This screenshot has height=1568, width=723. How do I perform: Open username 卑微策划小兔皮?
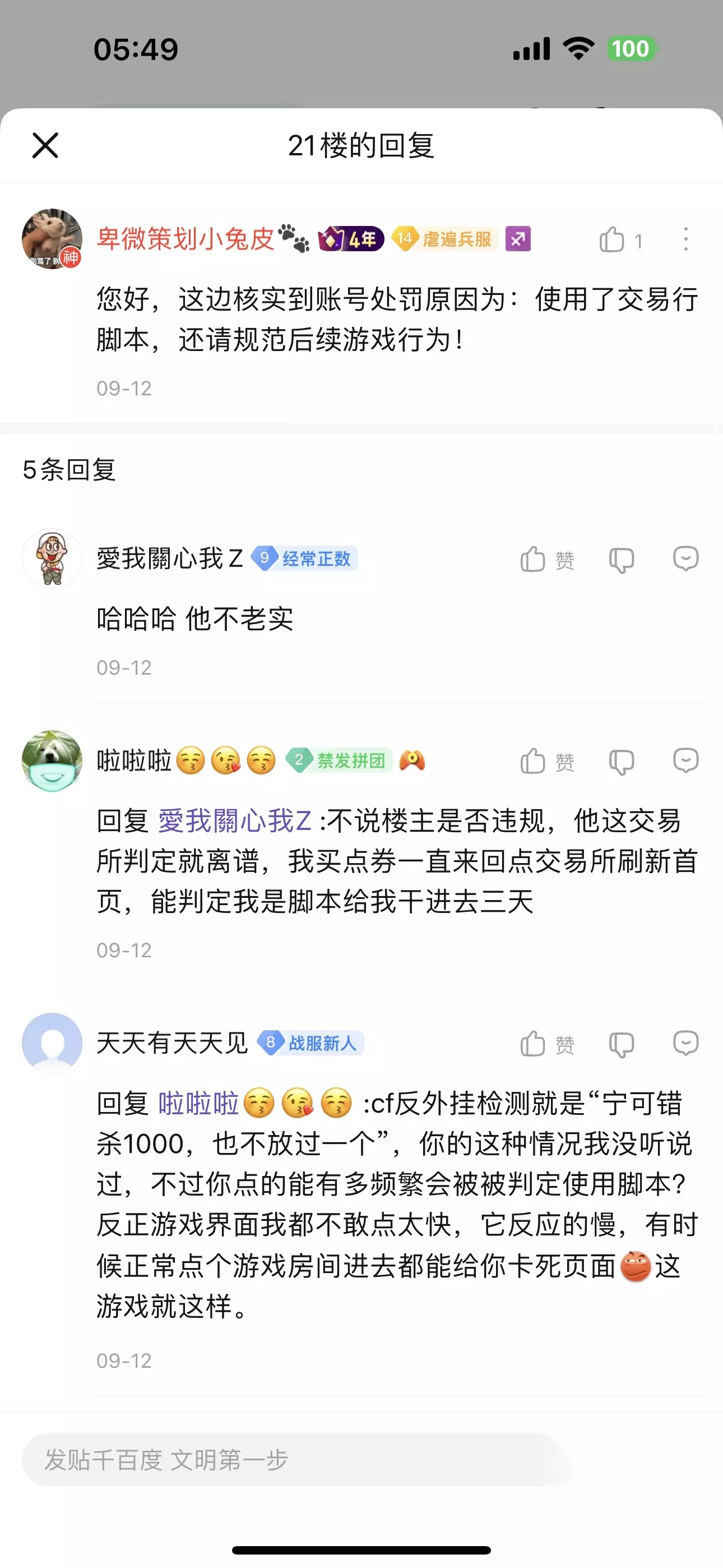pos(186,238)
